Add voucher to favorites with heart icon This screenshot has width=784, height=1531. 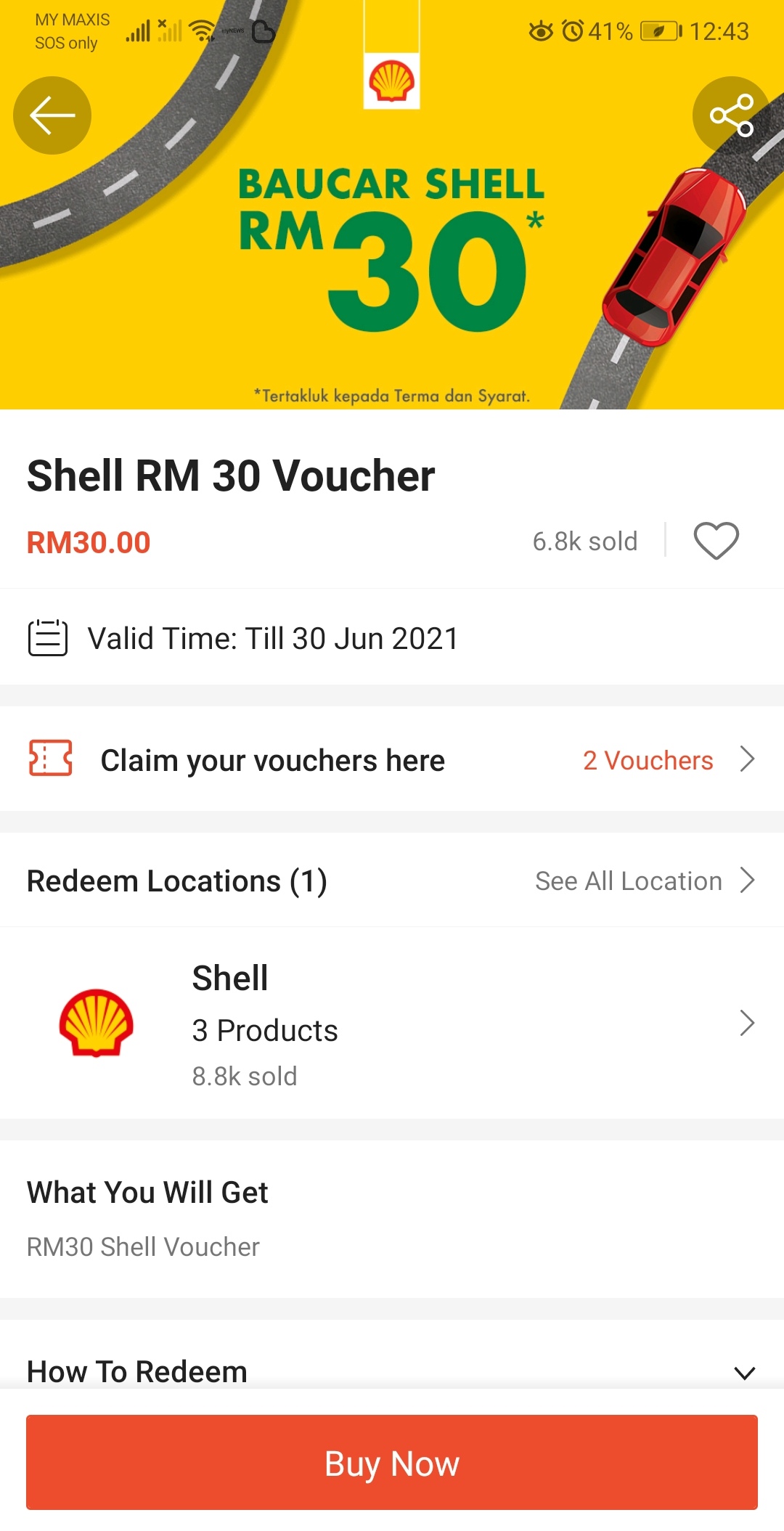point(716,541)
